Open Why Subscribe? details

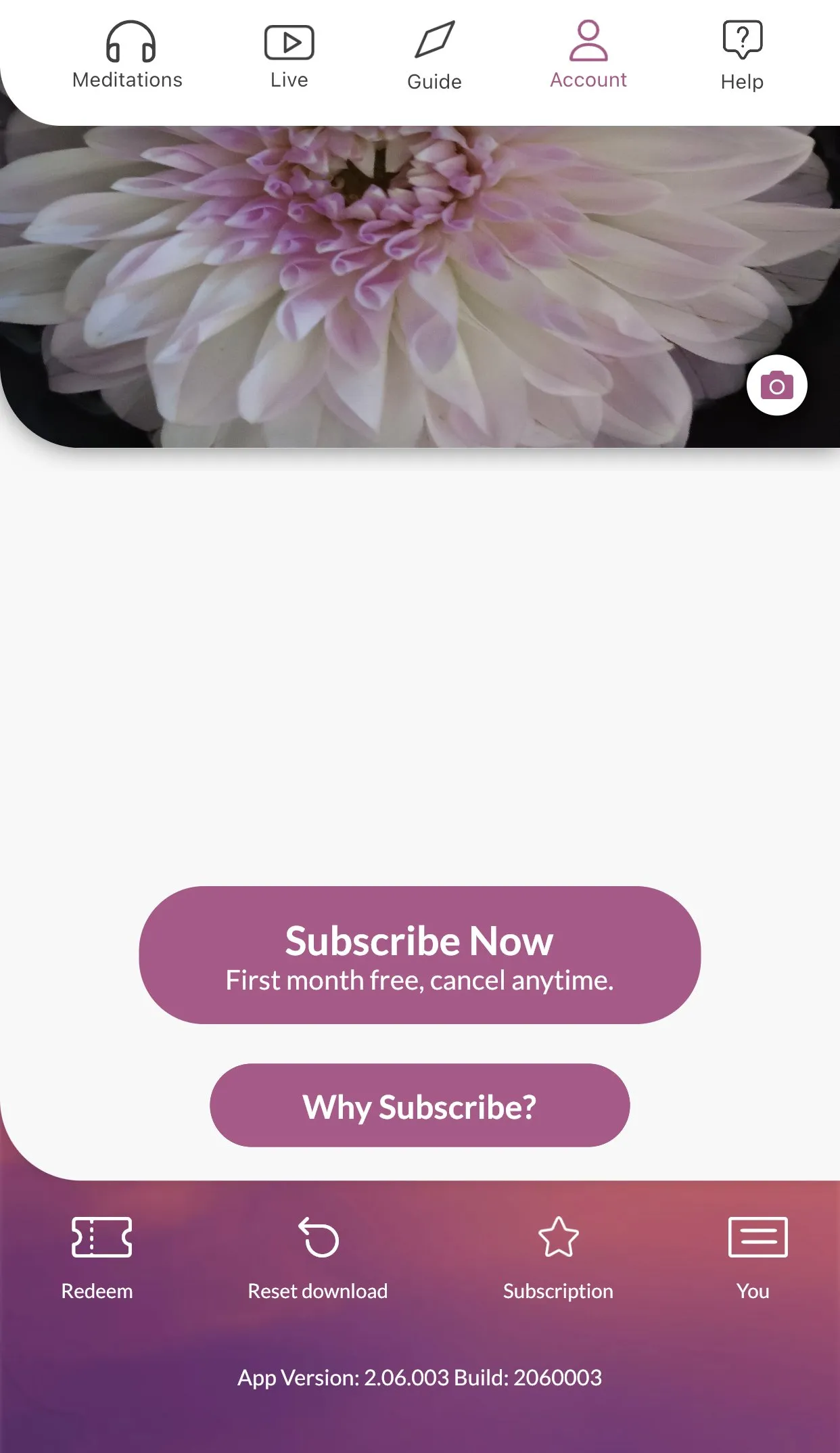coord(419,1105)
